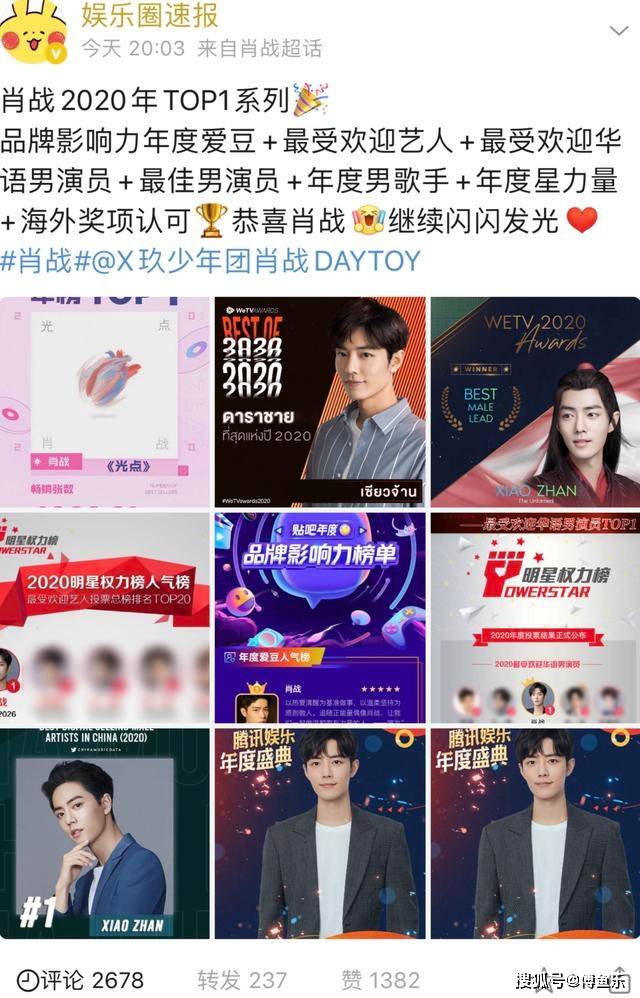Open the comments (评论 2678)
The width and height of the screenshot is (640, 998).
82,979
